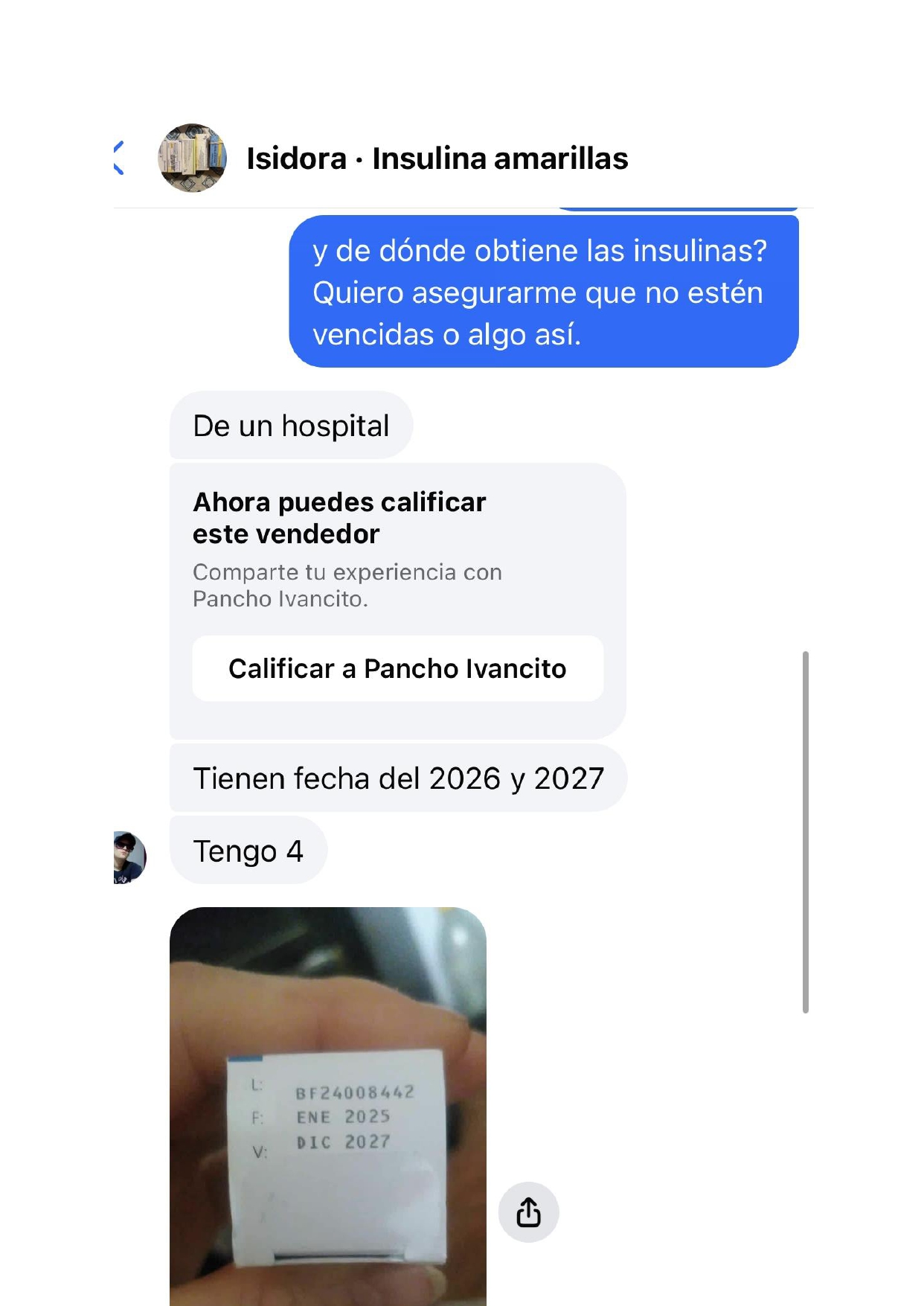Go back from the Isidora chat
The image size is (924, 1306).
point(119,158)
